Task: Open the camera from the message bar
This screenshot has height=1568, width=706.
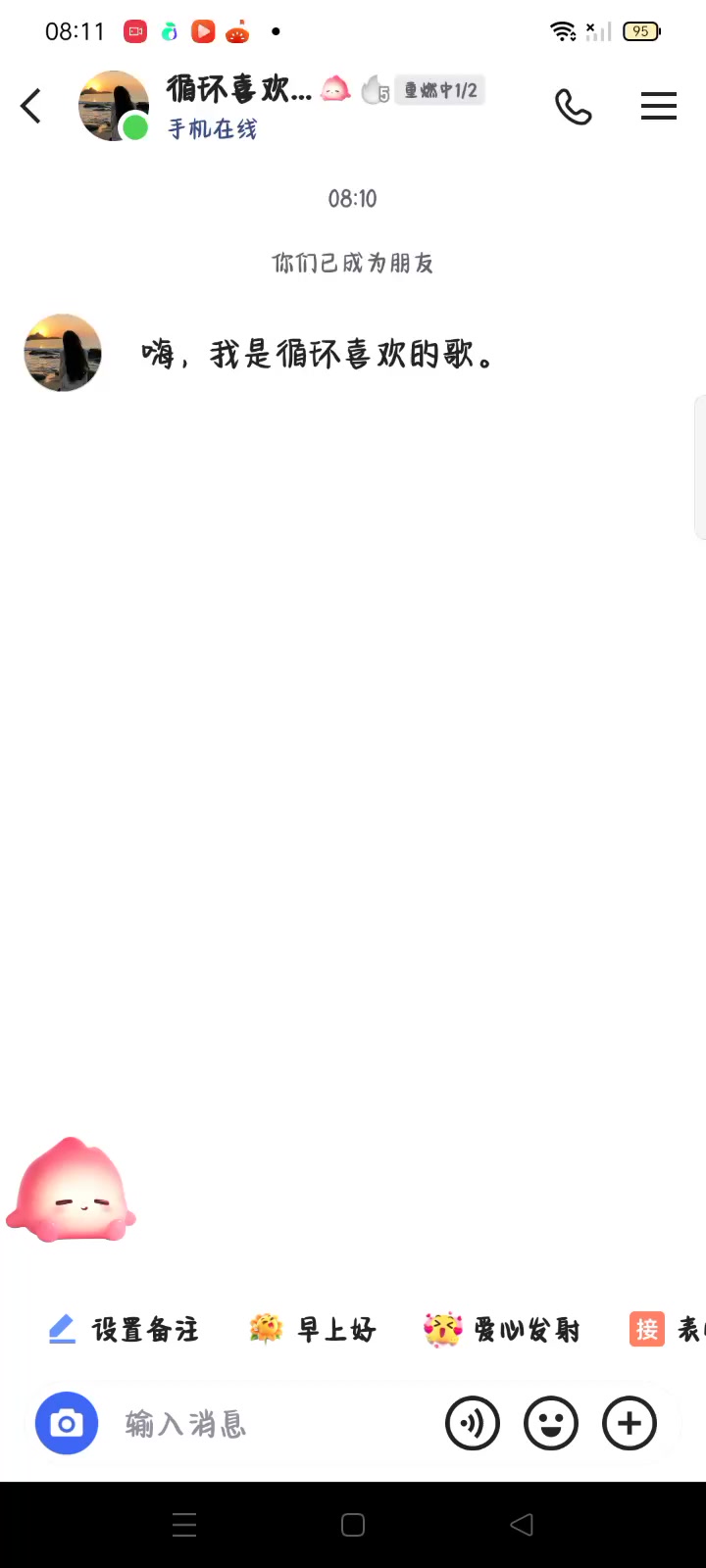Action: point(67,1423)
